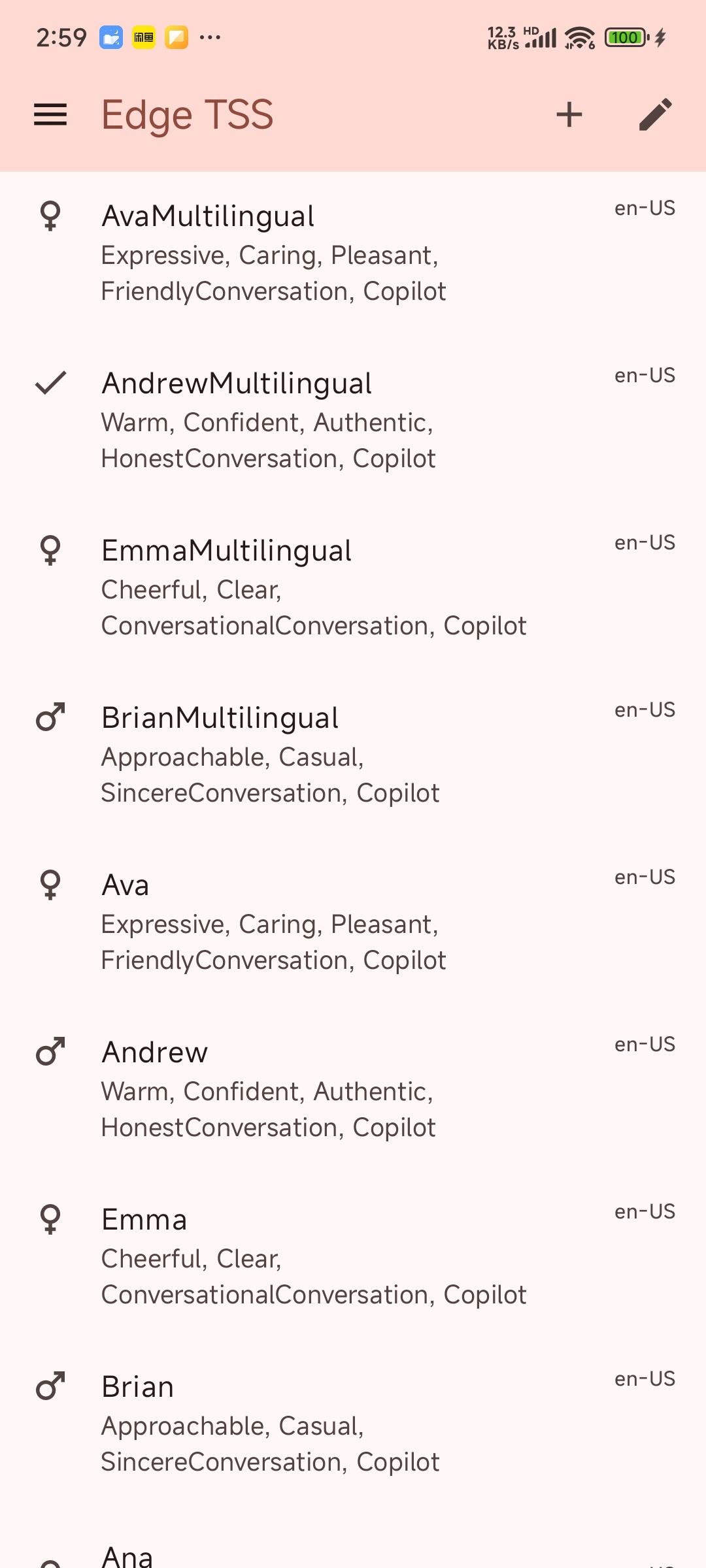Select the AvaMultilingual voice
Screen dimensions: 706x1568
(x=353, y=253)
